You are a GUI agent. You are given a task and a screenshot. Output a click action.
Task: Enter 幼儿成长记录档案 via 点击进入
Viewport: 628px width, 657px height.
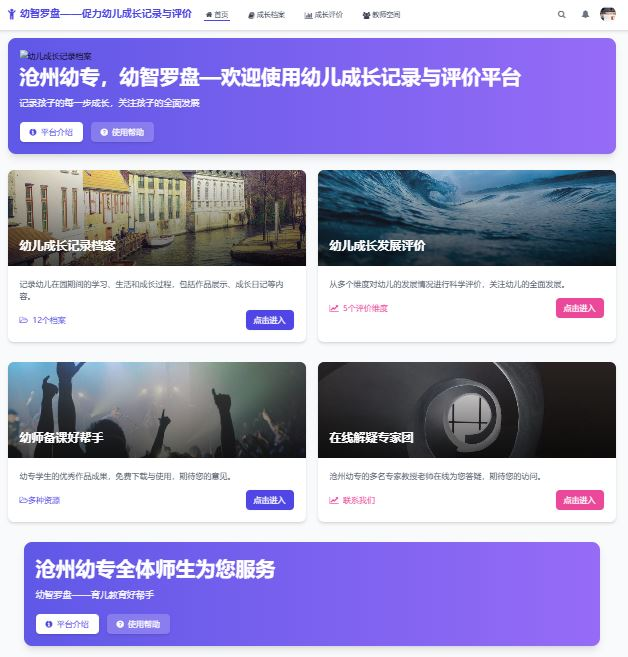click(269, 320)
